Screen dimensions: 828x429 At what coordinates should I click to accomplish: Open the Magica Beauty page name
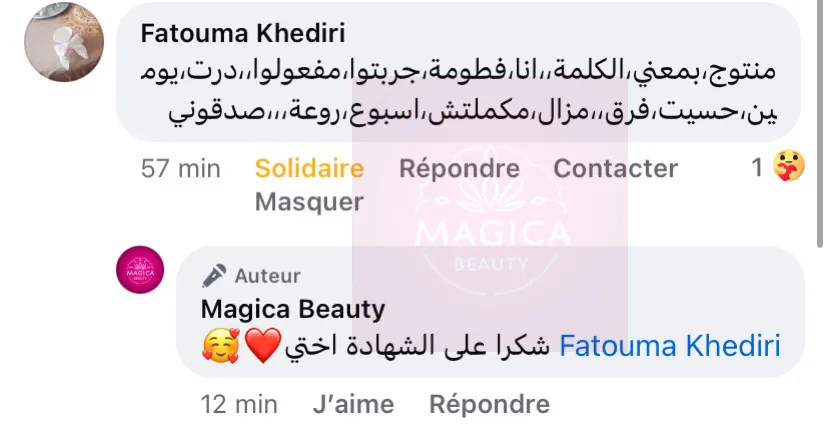pos(293,309)
